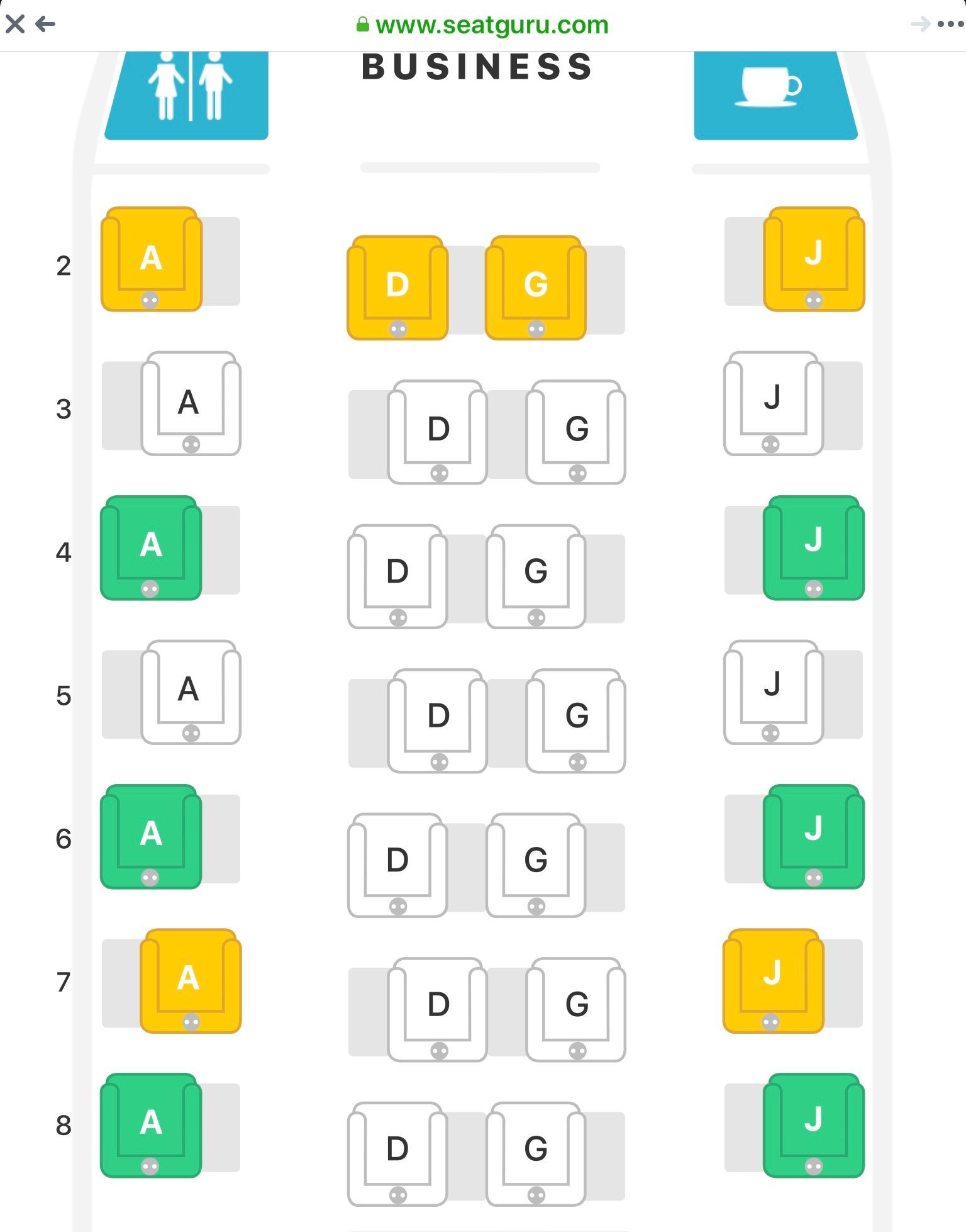Image resolution: width=966 pixels, height=1232 pixels.
Task: View details for seat 3A
Action: coord(191,403)
